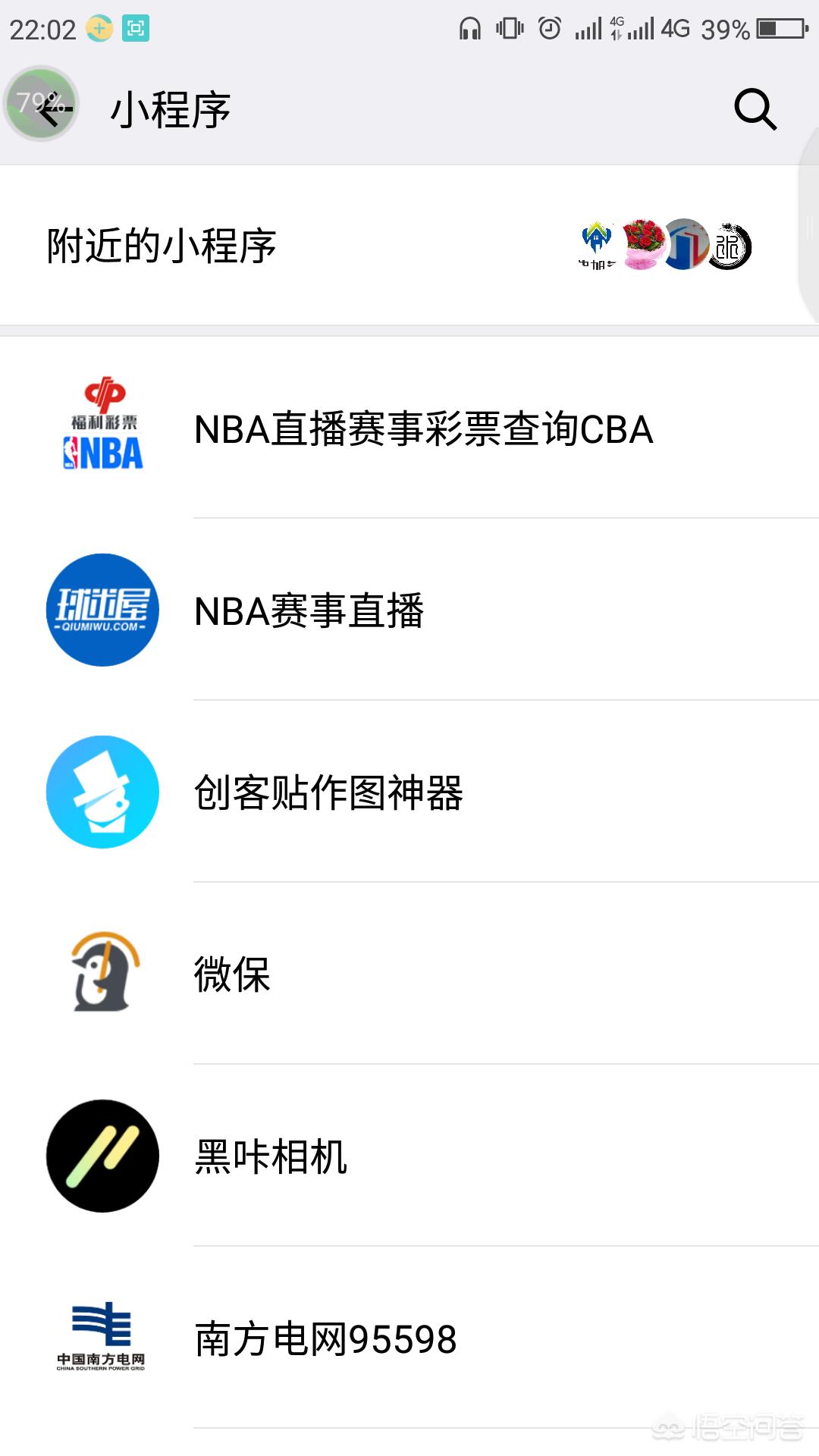
Task: Launch NBA赛事直播 mini program
Action: [x=409, y=610]
